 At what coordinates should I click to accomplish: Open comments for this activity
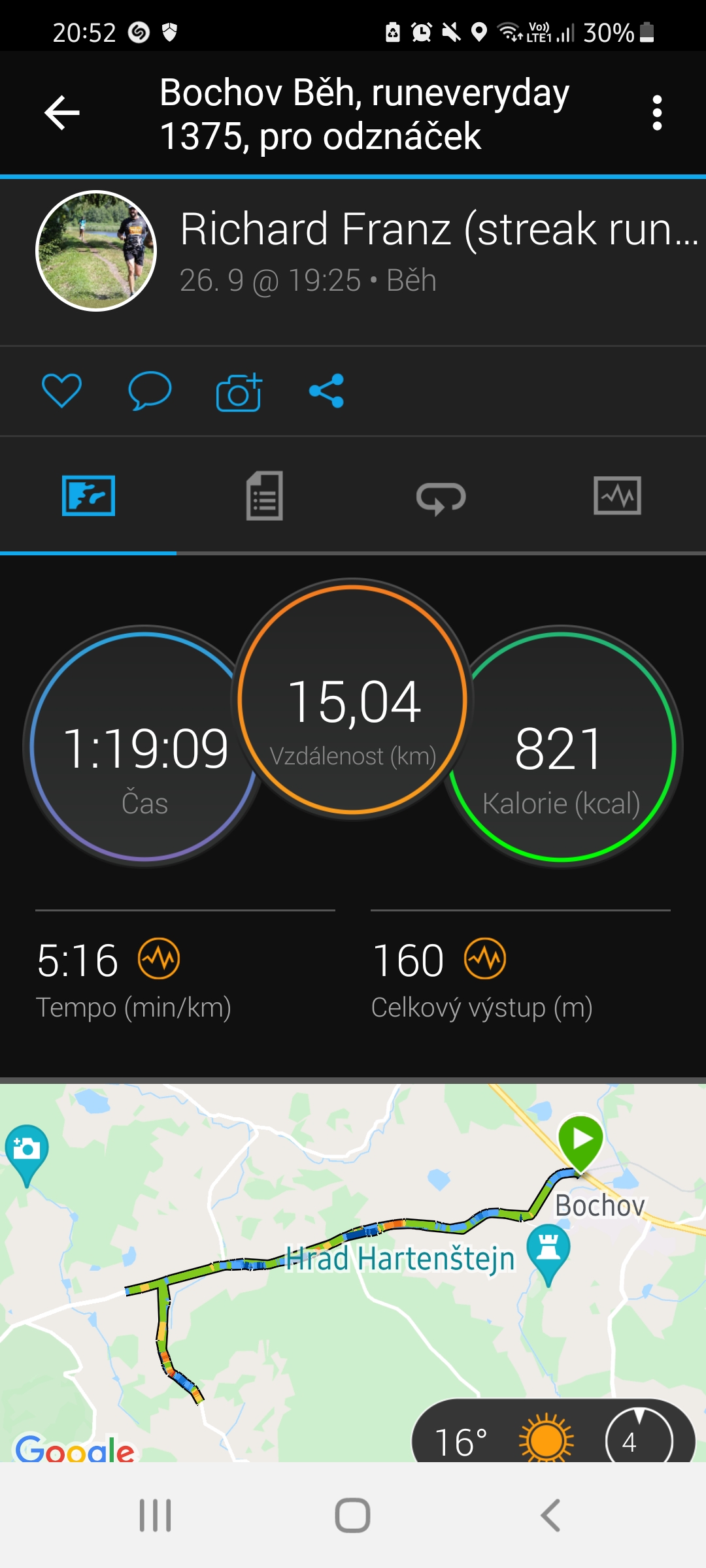click(x=150, y=391)
